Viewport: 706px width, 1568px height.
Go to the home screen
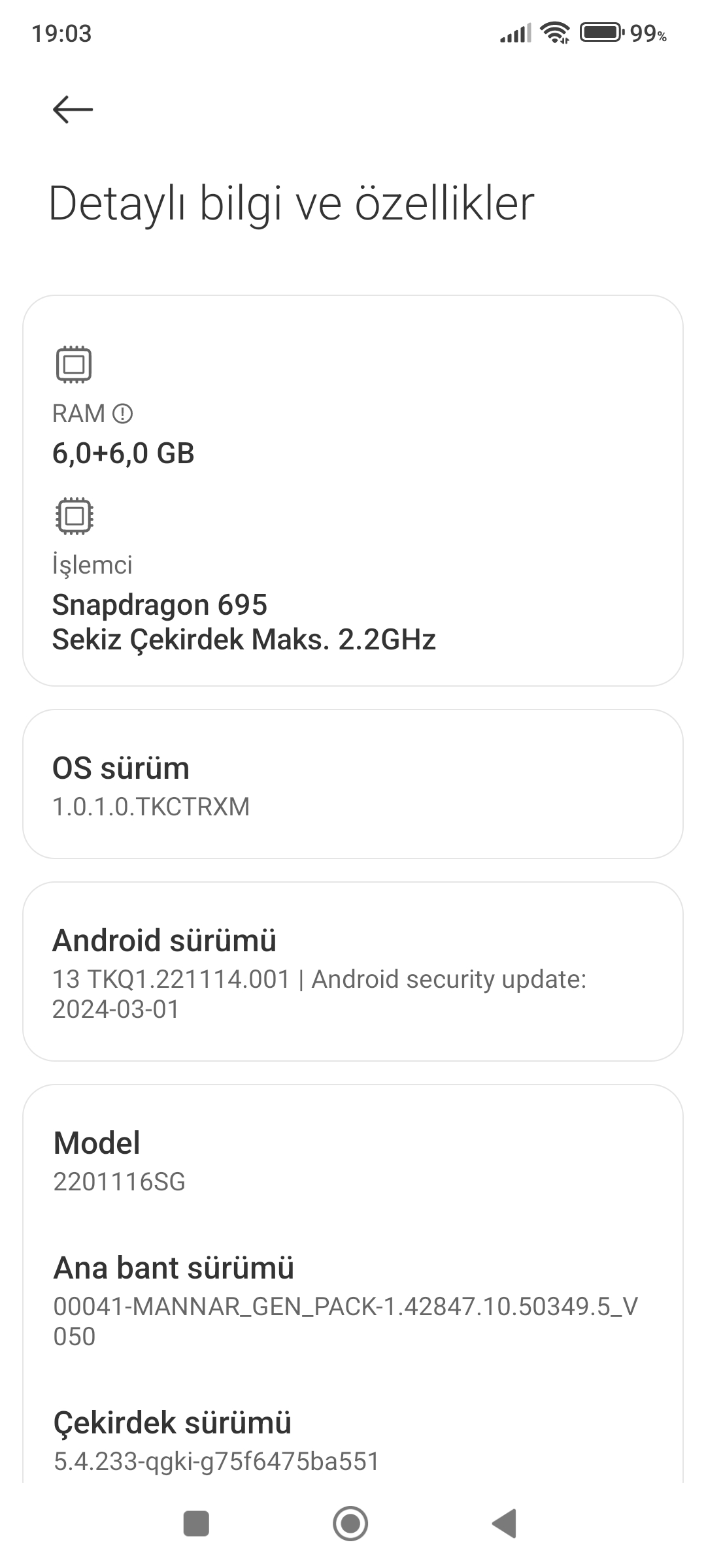tap(350, 1524)
